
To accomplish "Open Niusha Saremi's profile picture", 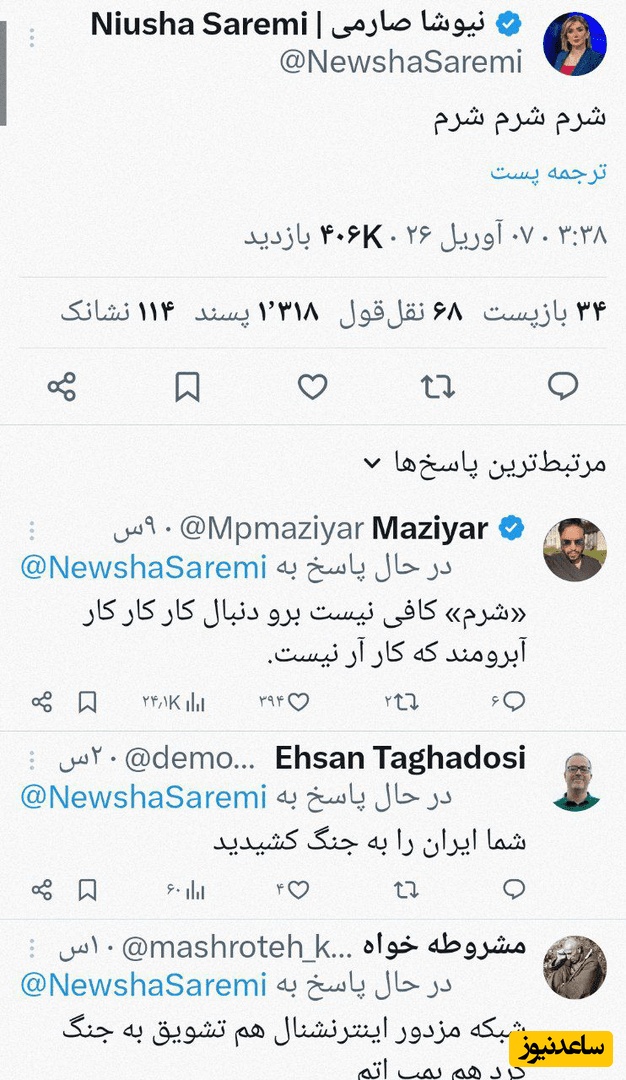I will click(x=574, y=45).
